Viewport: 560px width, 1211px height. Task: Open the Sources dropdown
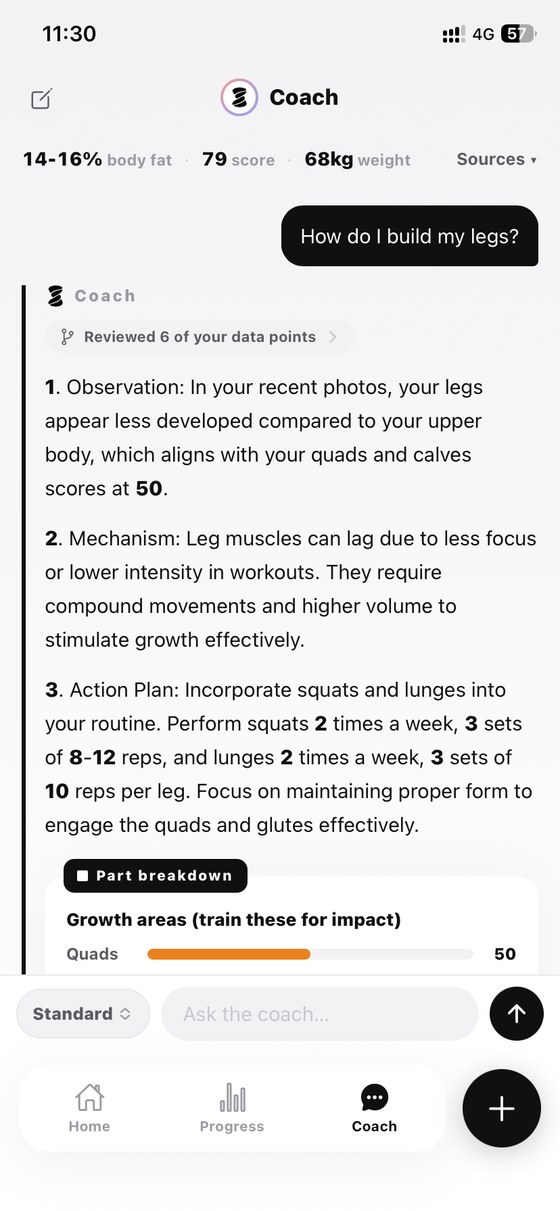(497, 160)
